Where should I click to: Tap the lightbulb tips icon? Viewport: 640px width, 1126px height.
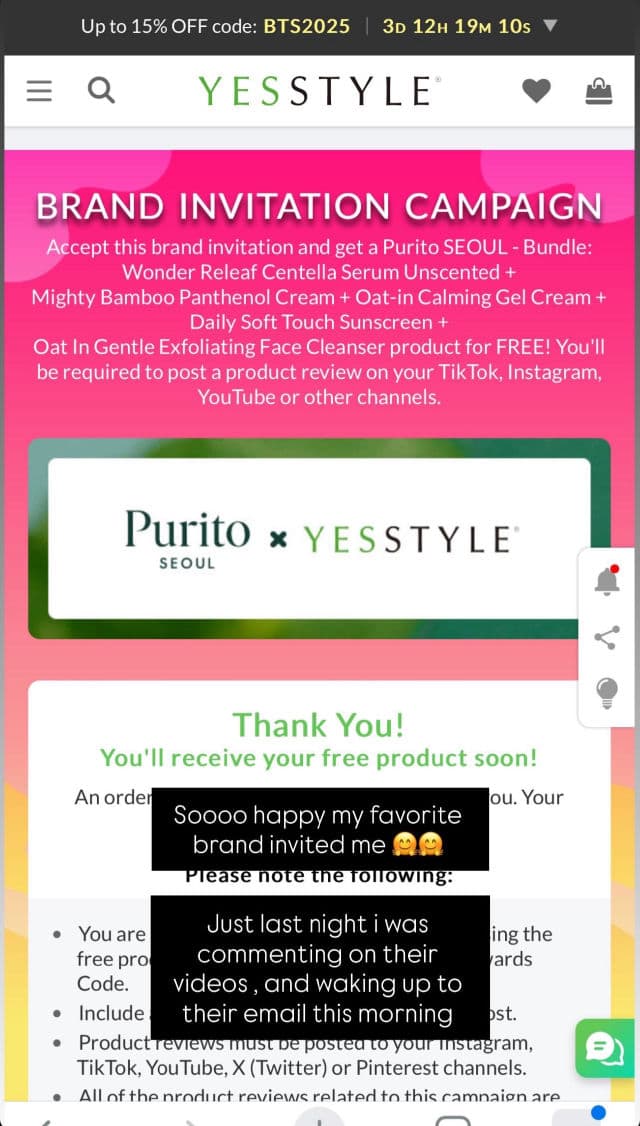[x=607, y=691]
